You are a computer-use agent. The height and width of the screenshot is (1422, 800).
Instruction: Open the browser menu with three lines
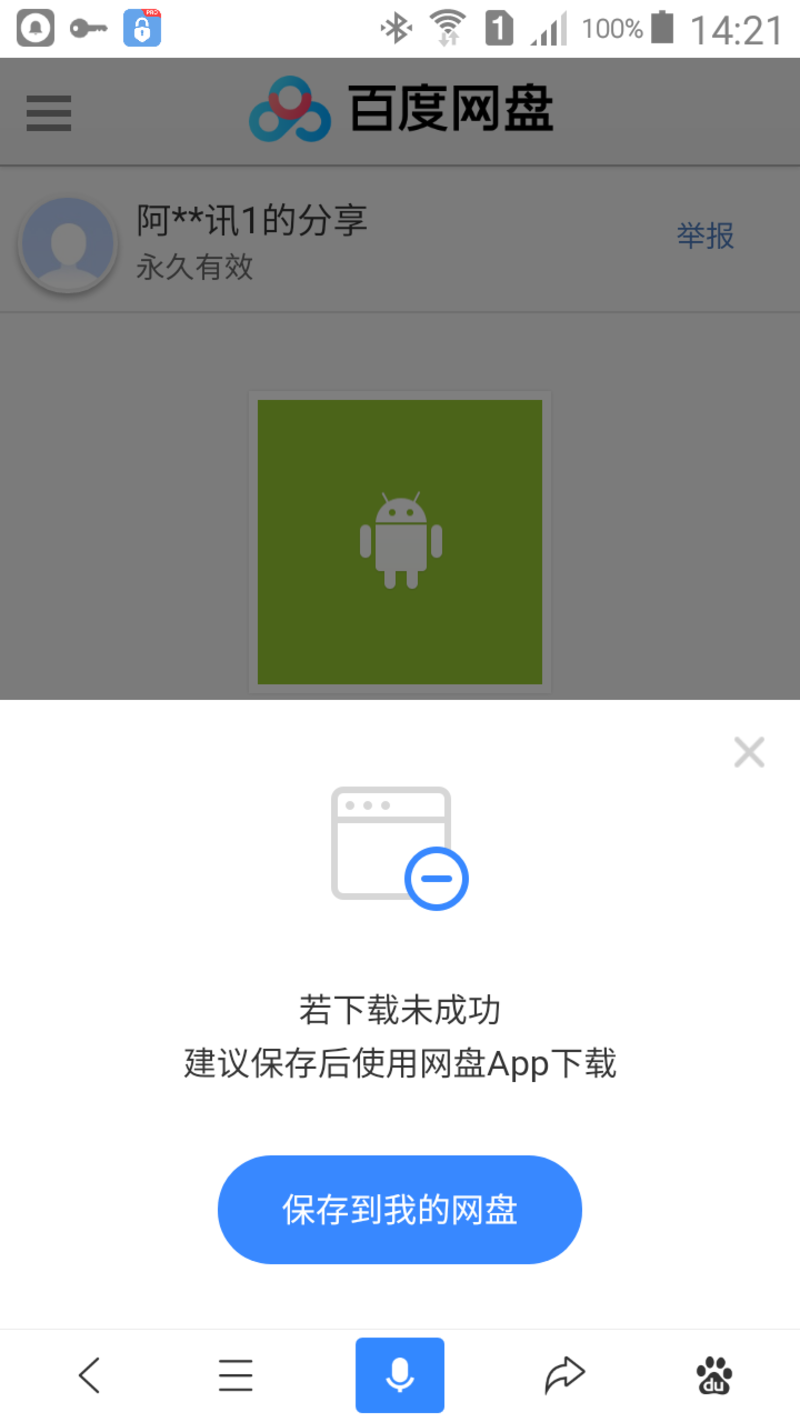click(x=235, y=1374)
